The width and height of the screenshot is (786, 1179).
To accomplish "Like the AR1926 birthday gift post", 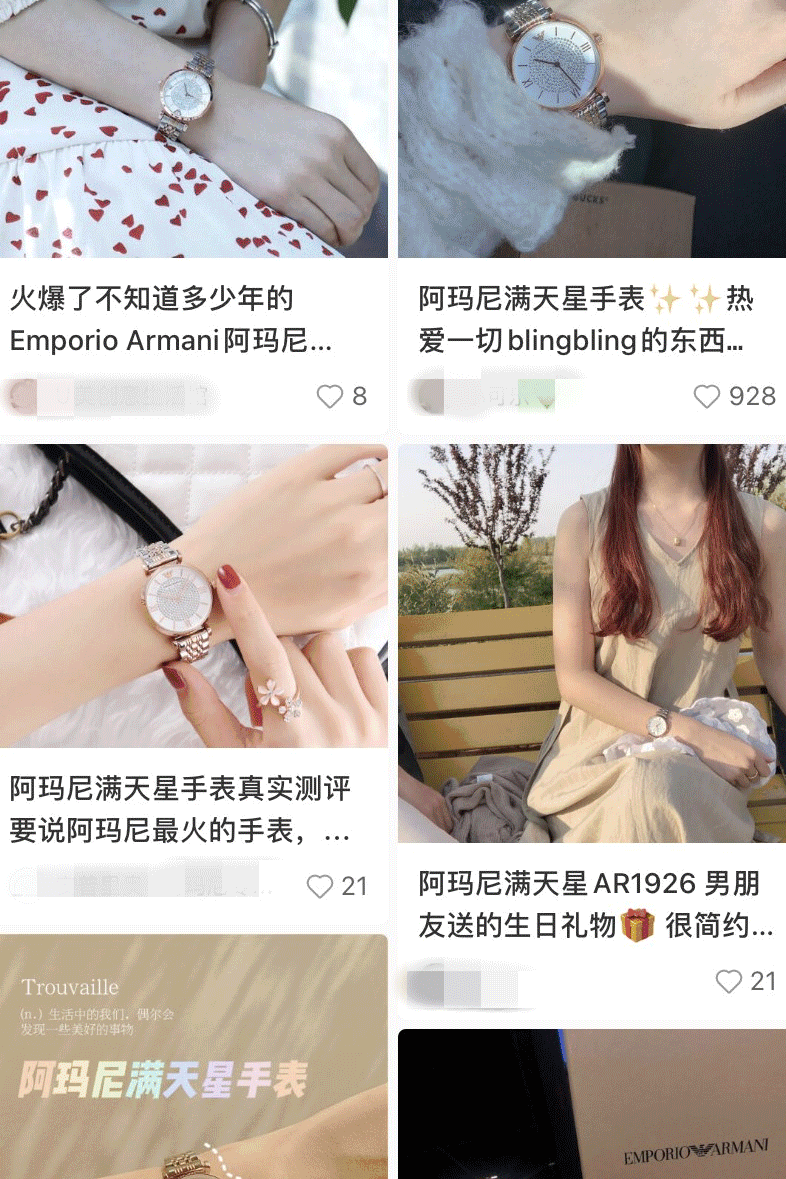I will click(729, 982).
